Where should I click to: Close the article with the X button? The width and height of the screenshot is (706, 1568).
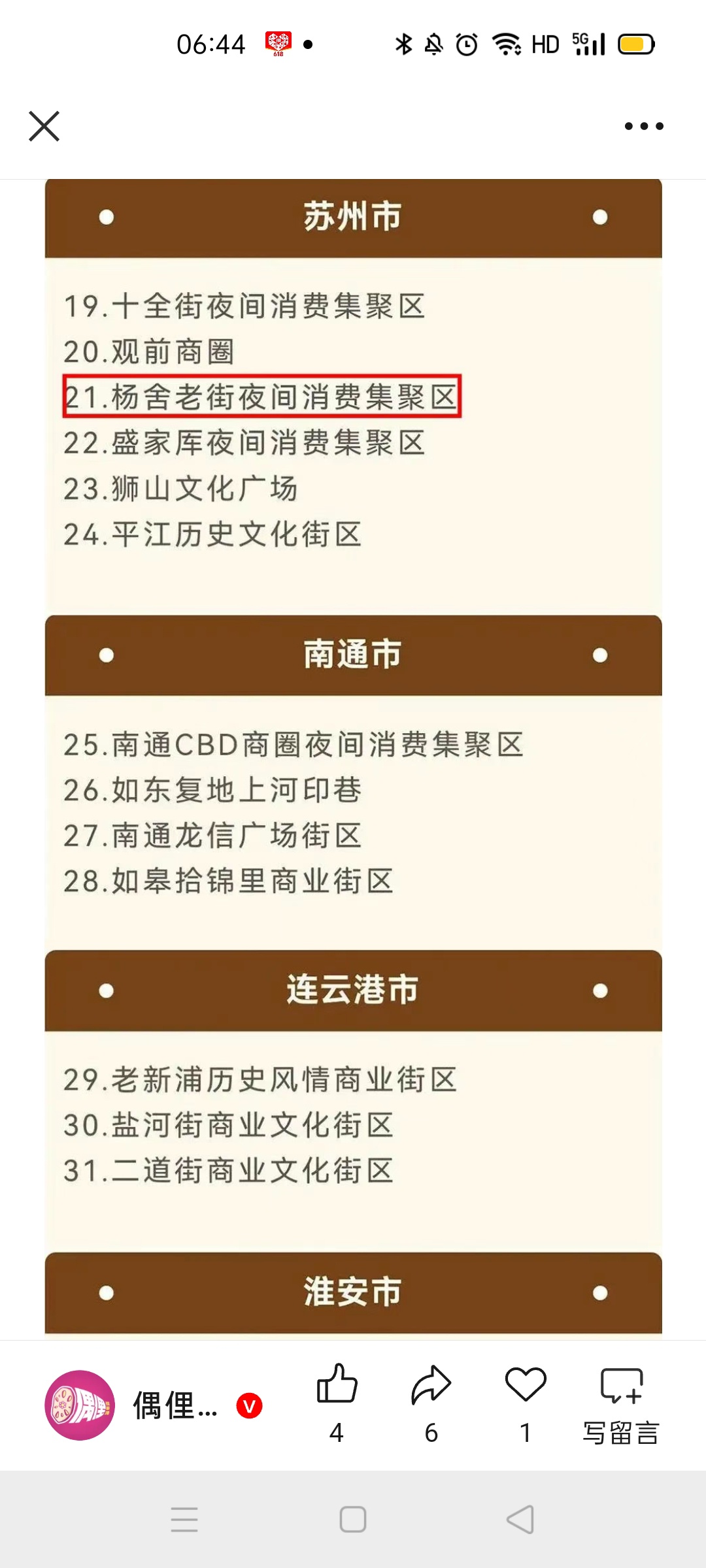[44, 126]
